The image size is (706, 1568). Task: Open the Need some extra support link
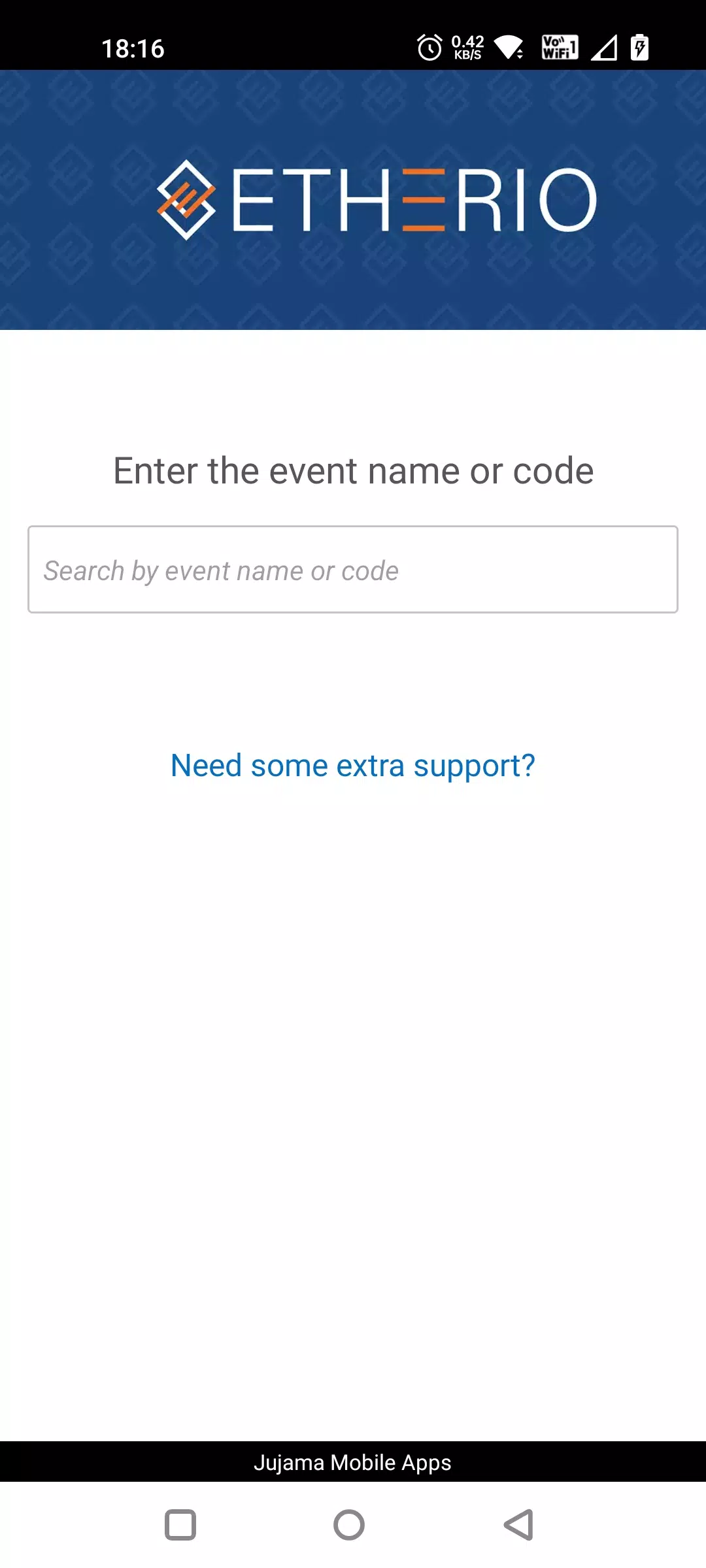coord(352,764)
